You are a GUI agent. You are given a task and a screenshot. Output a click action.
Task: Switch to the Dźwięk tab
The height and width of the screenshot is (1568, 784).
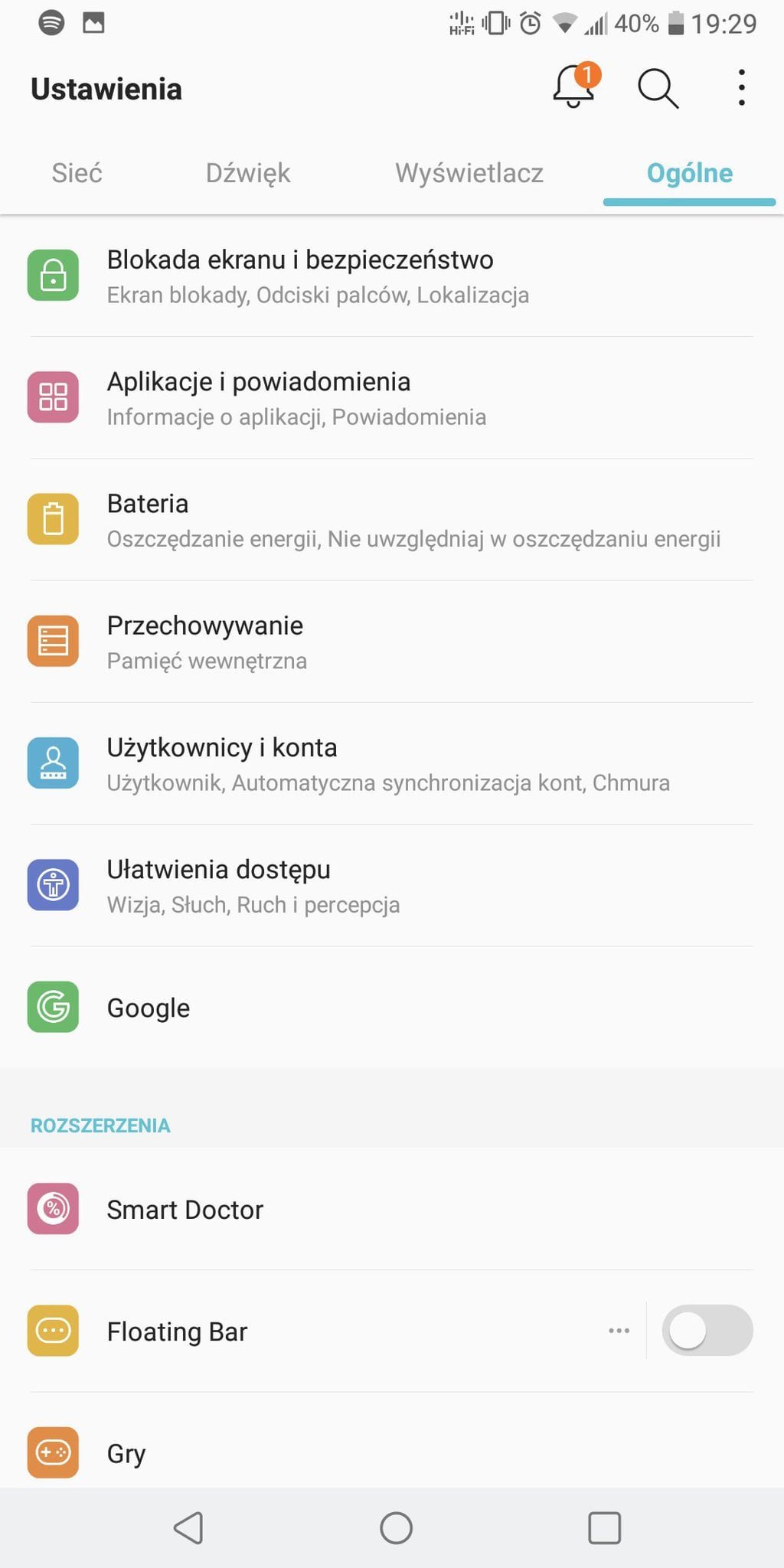pos(248,173)
